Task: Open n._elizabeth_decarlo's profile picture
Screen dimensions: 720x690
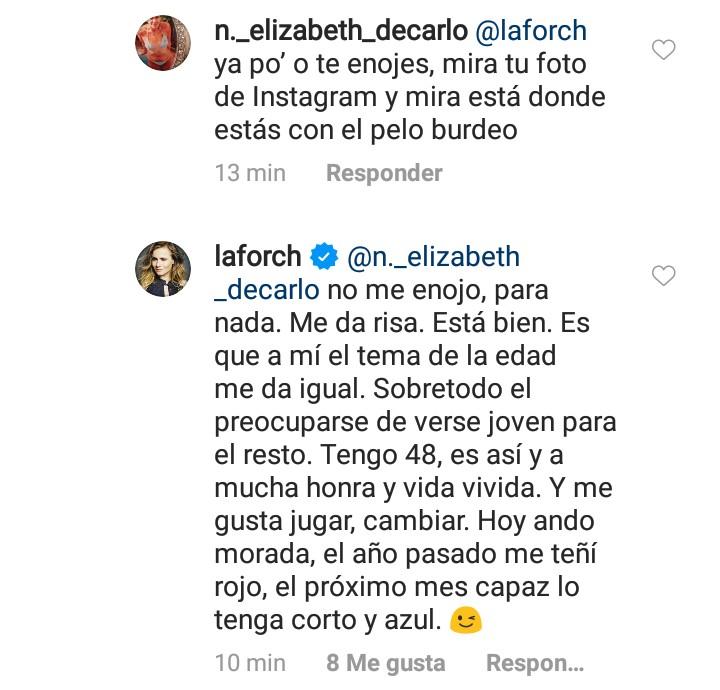Action: (x=163, y=44)
